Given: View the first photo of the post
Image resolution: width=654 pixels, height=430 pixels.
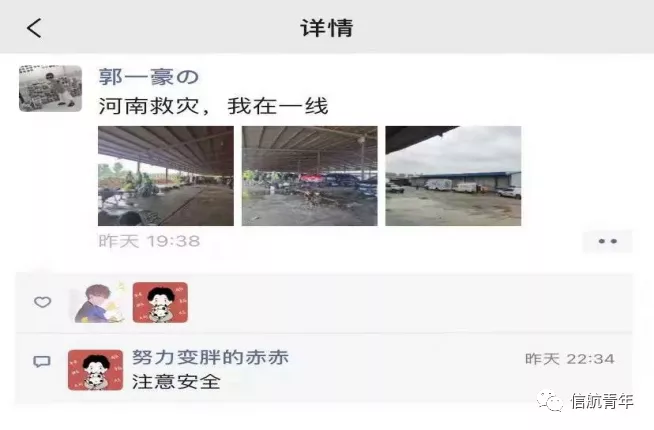Looking at the screenshot, I should coord(165,176).
